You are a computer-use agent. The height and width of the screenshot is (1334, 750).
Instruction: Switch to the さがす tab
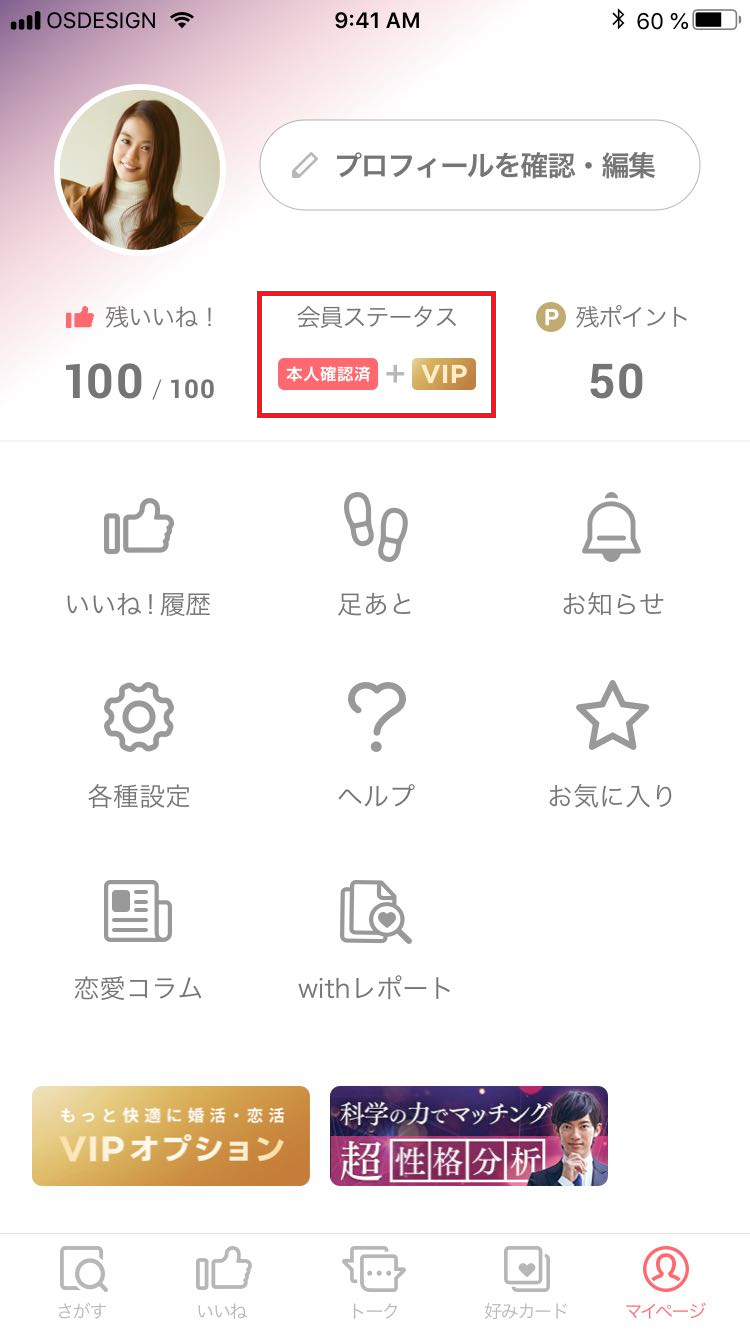[x=83, y=1283]
